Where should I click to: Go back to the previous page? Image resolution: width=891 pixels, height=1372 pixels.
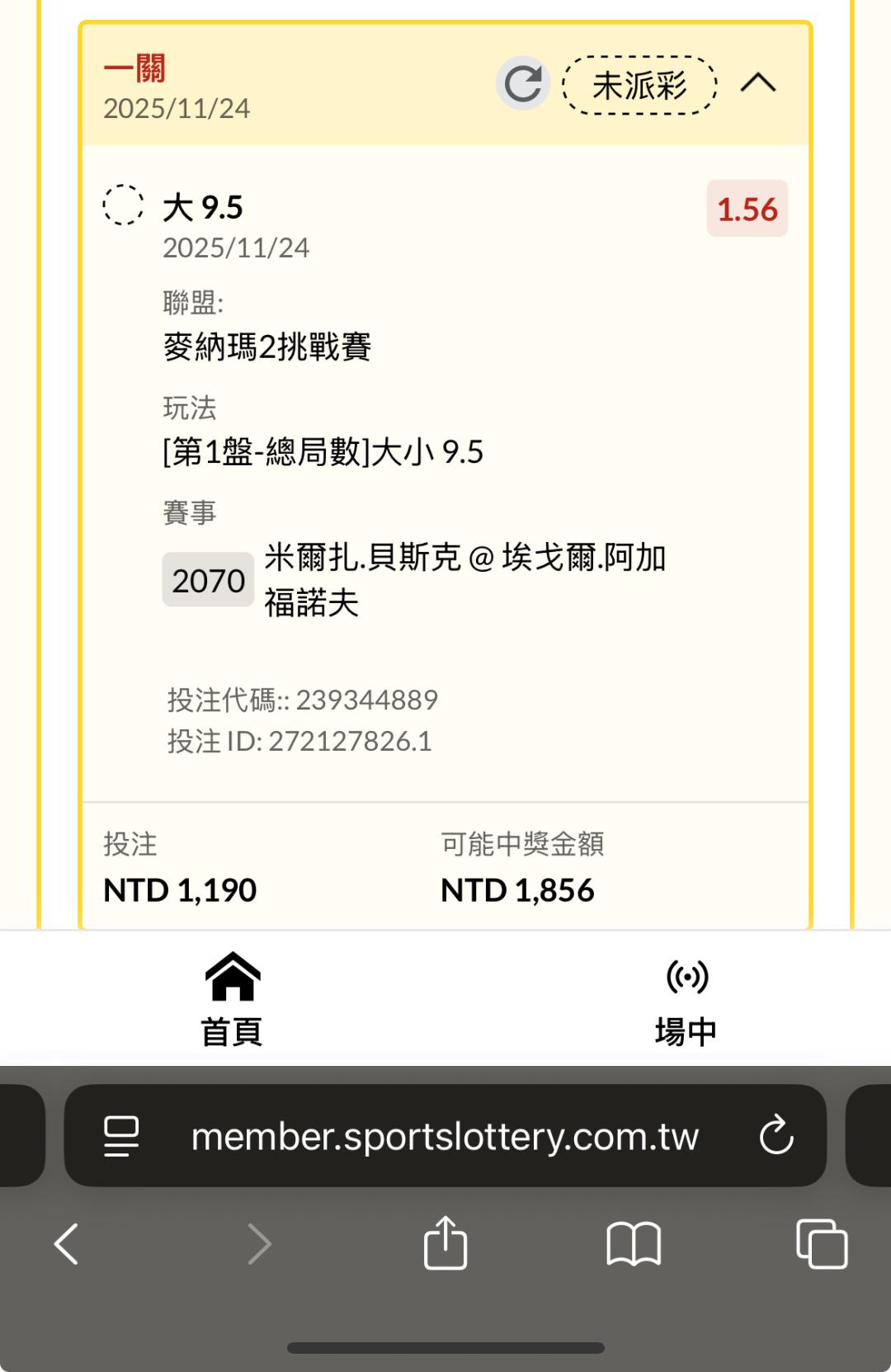[66, 1243]
